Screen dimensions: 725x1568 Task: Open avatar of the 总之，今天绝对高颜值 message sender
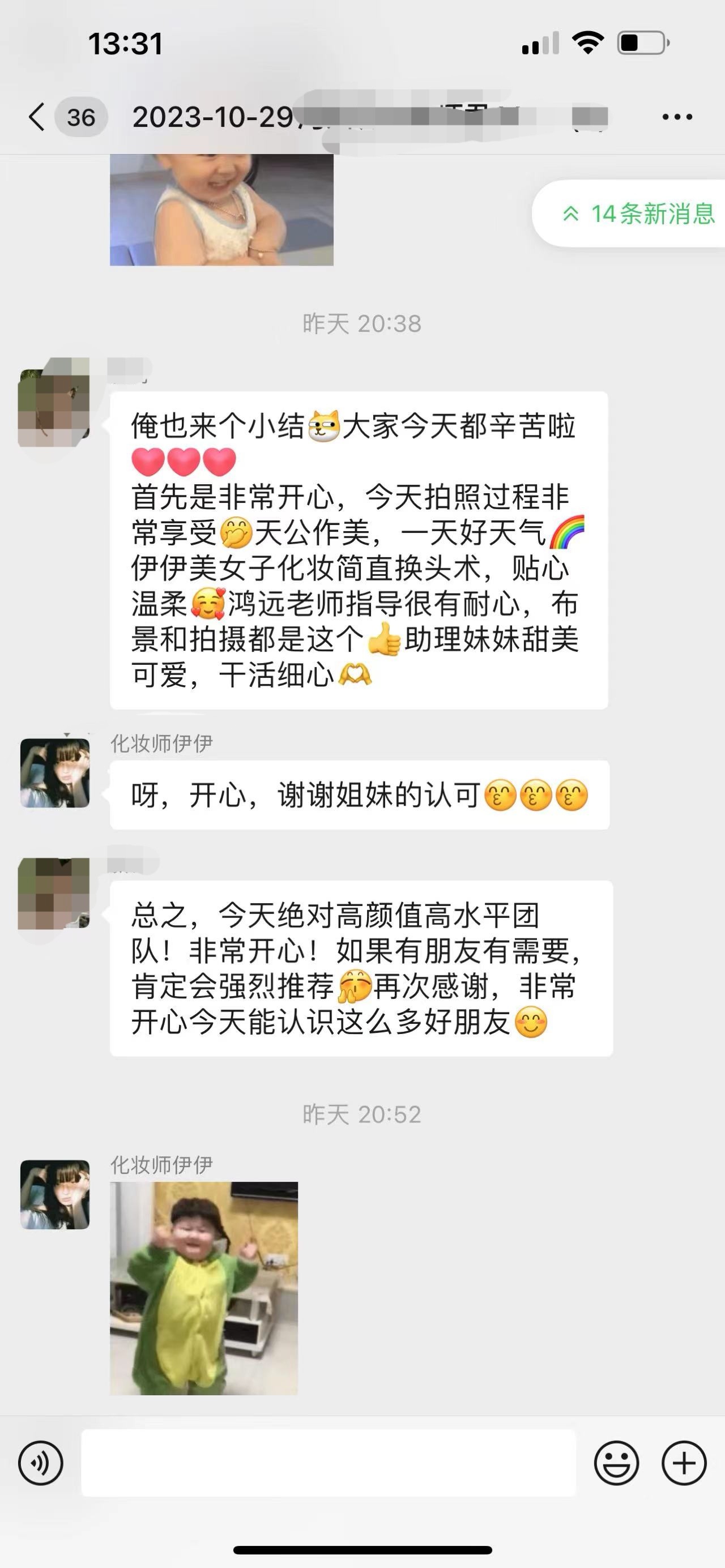pyautogui.click(x=55, y=892)
